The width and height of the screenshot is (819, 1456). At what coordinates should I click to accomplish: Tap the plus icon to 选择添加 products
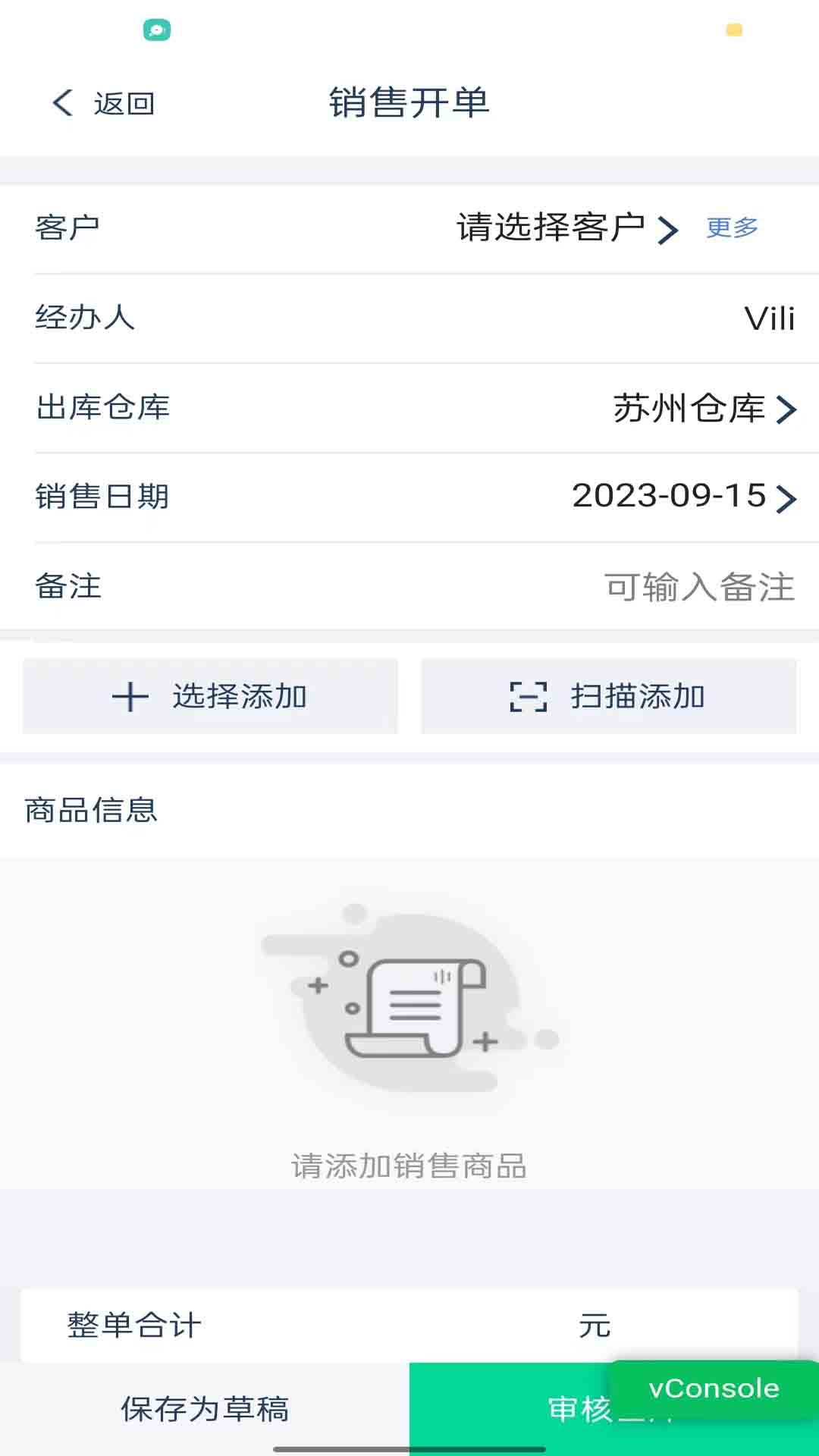click(130, 697)
